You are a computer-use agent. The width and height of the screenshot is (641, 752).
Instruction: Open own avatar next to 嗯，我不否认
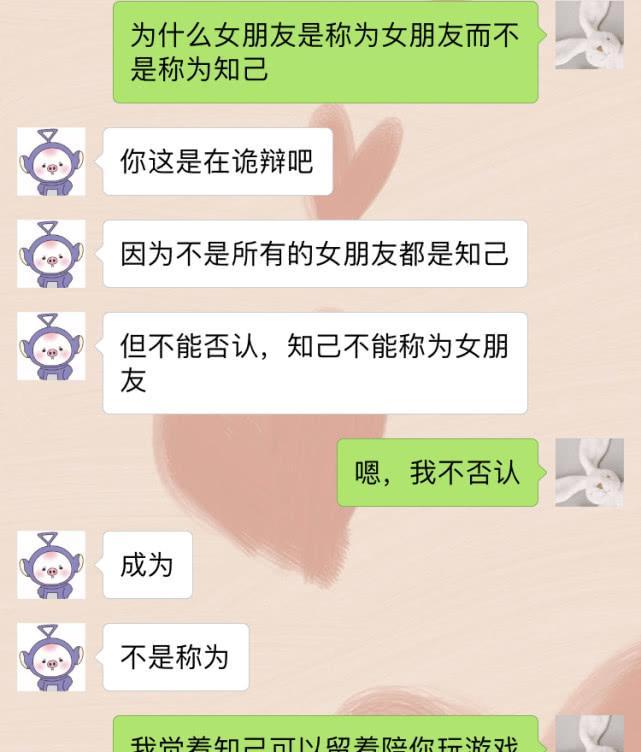[589, 472]
